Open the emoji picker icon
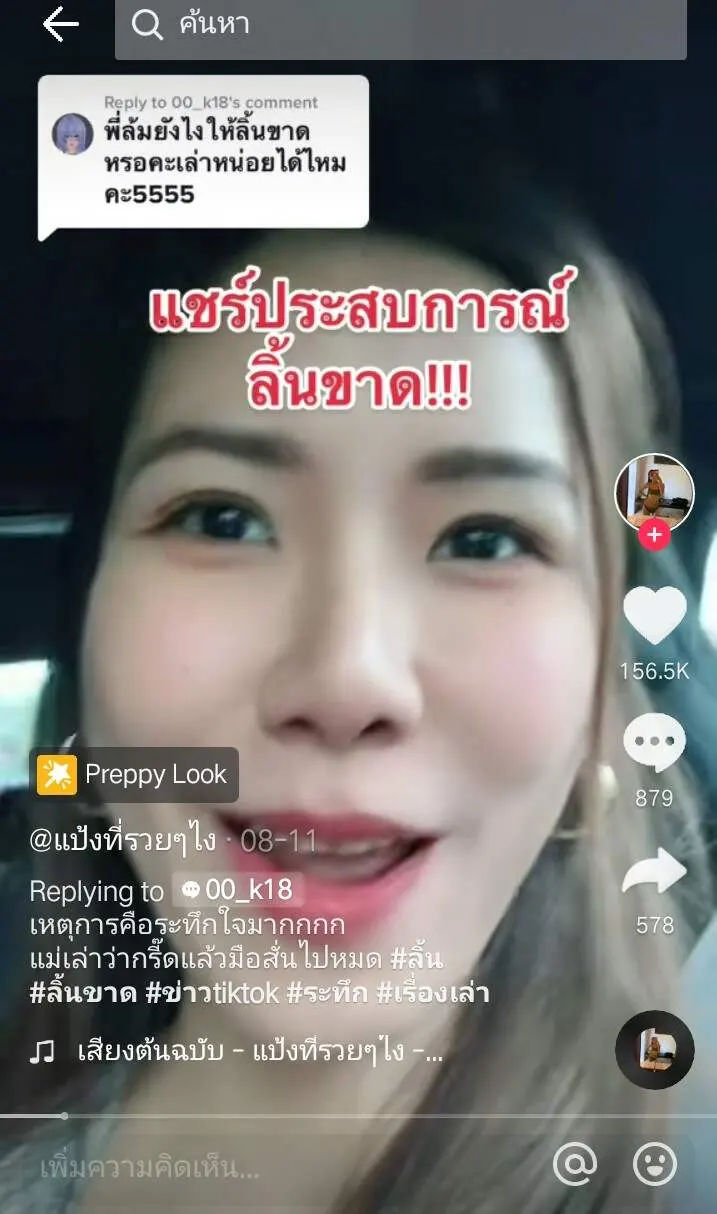This screenshot has height=1214, width=717. click(655, 1165)
